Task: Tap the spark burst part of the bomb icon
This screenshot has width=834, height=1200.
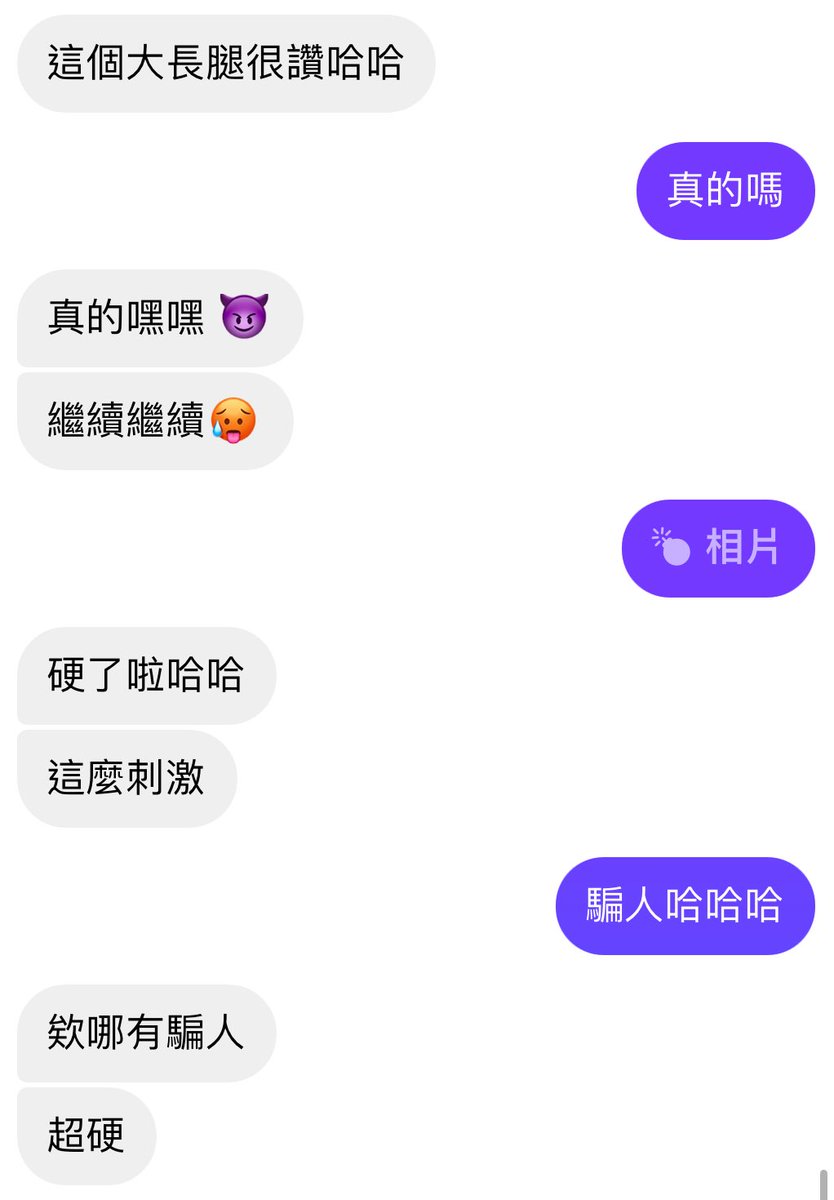Action: click(658, 537)
